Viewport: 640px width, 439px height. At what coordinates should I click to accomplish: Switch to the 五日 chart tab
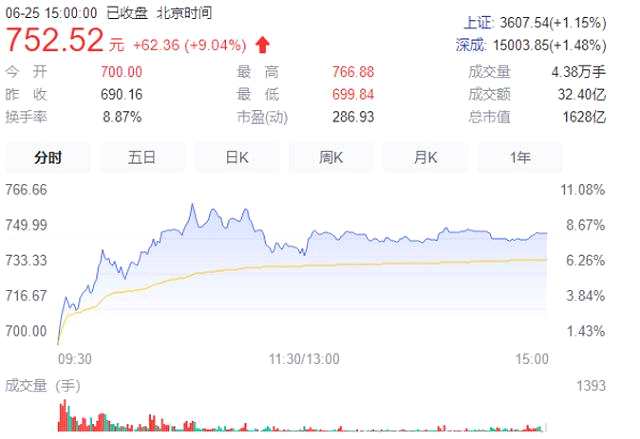[142, 157]
